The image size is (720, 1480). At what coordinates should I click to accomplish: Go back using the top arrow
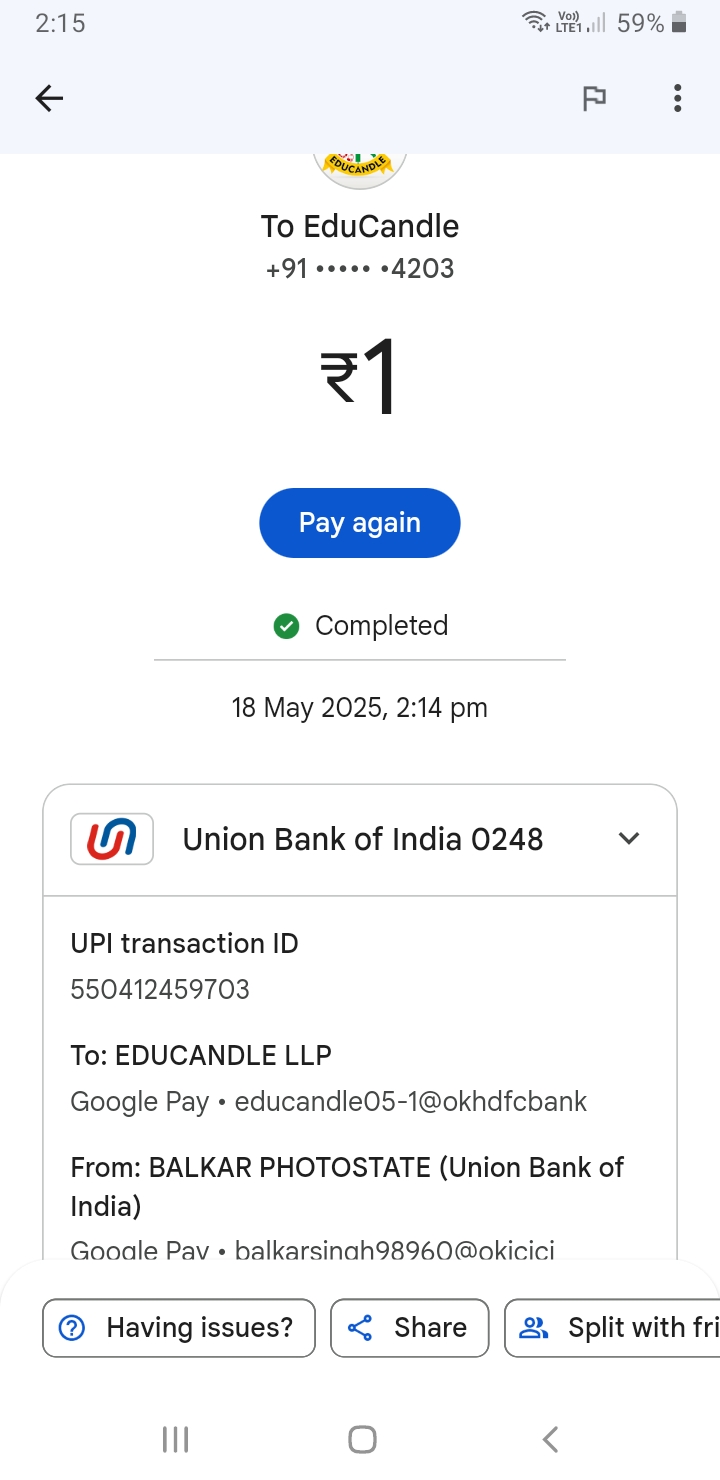coord(49,98)
